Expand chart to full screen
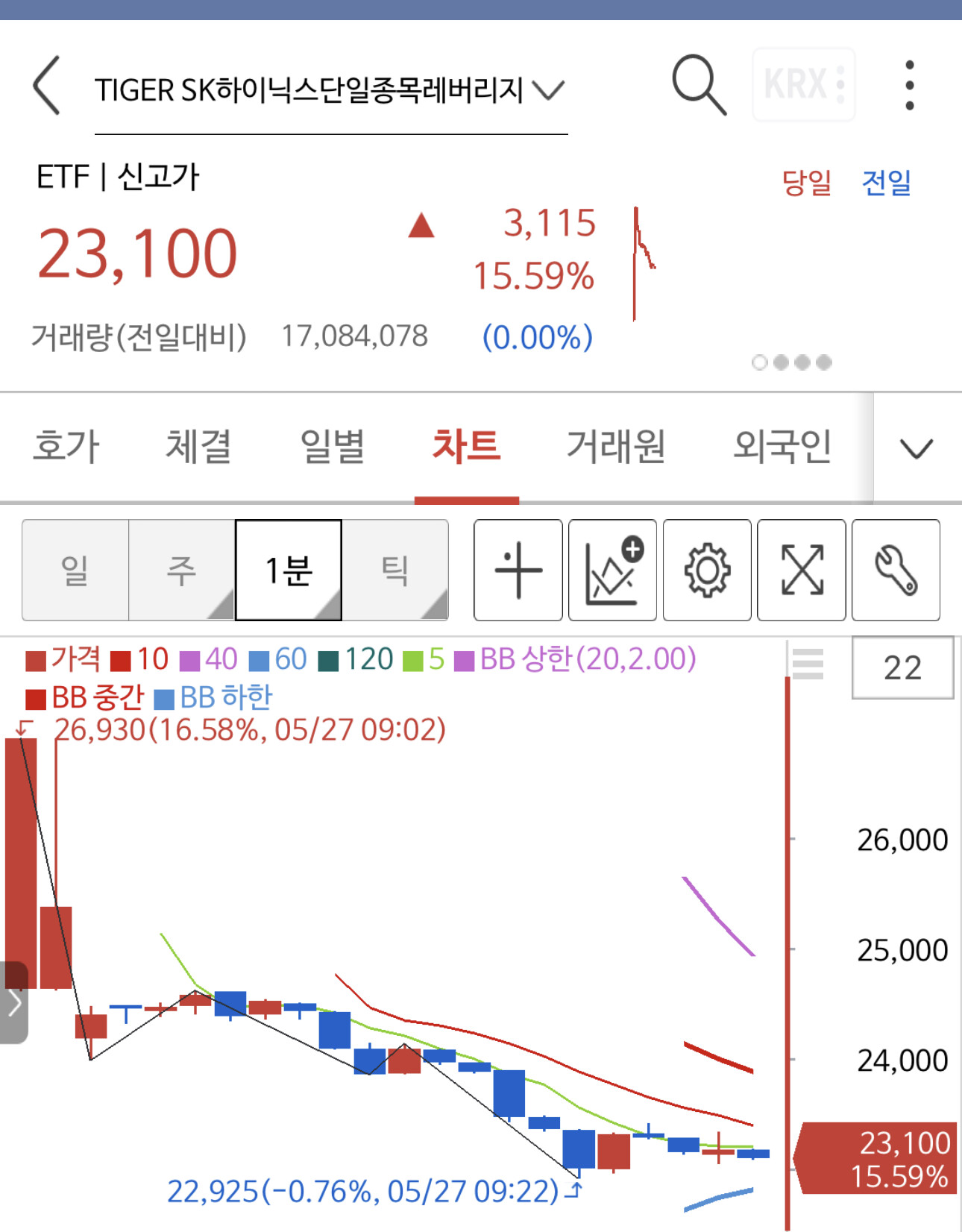 (802, 571)
